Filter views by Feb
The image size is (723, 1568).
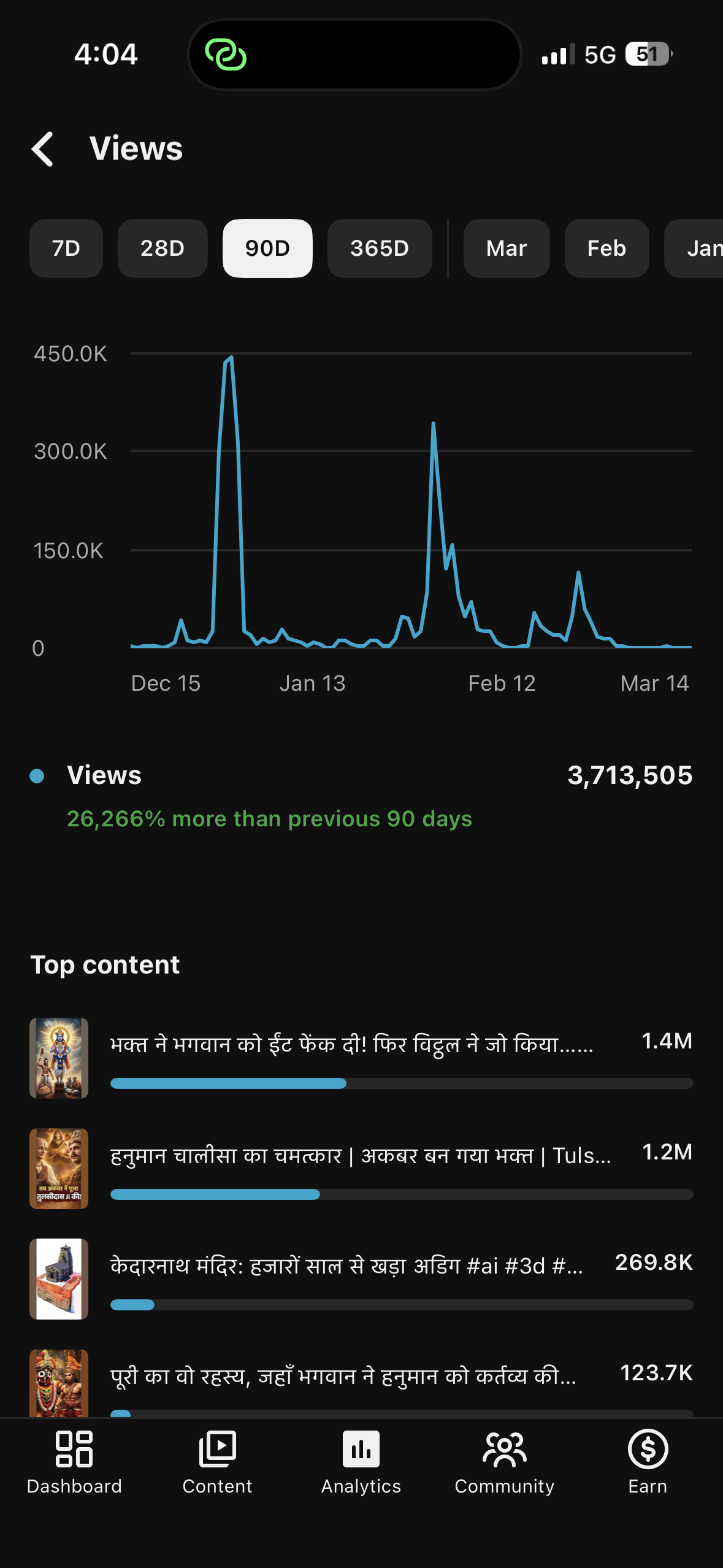[606, 248]
